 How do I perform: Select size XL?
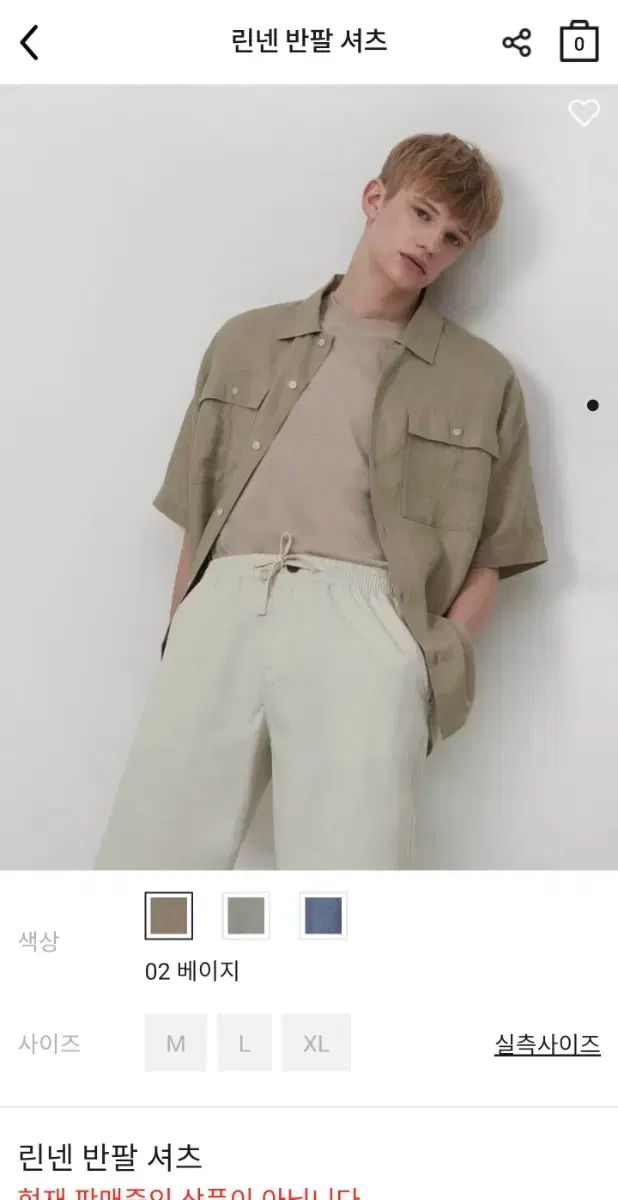click(316, 1043)
